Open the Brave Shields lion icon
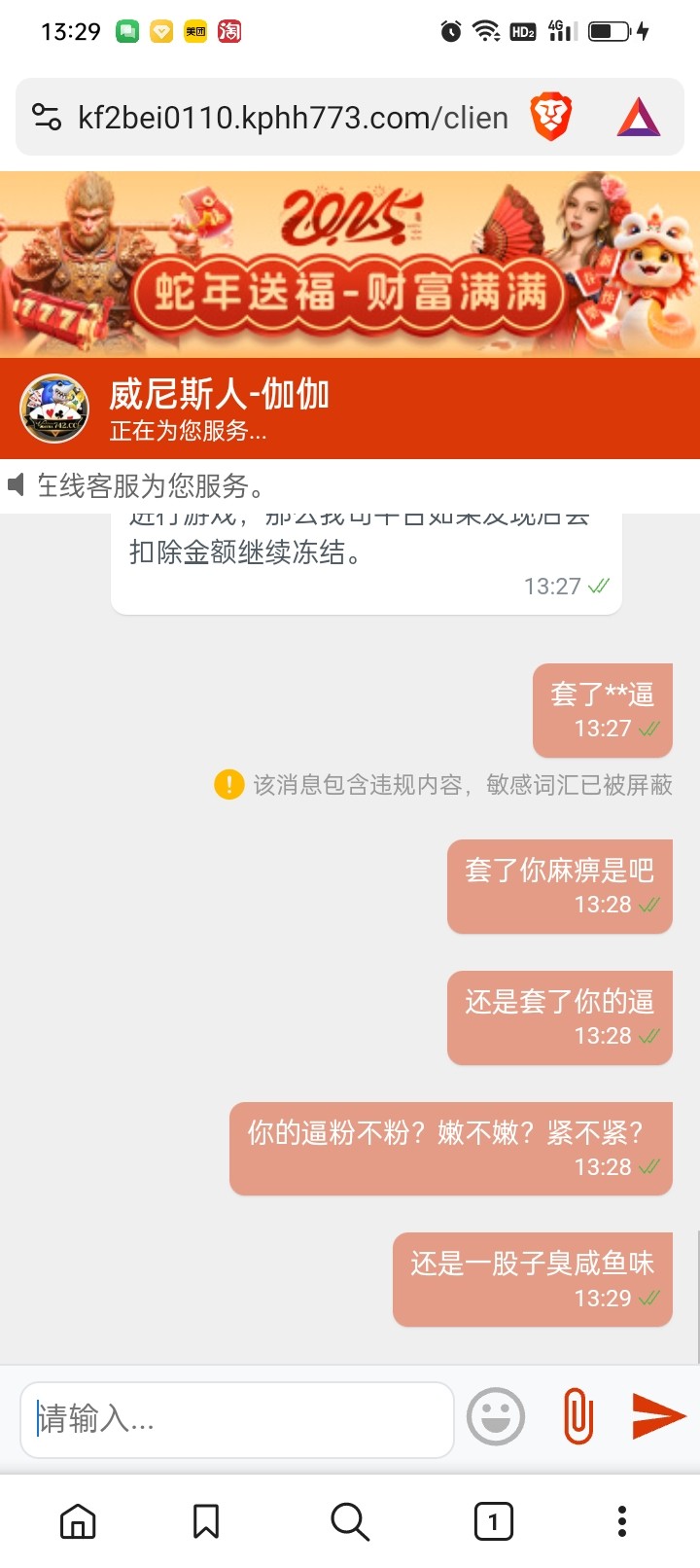 tap(551, 117)
